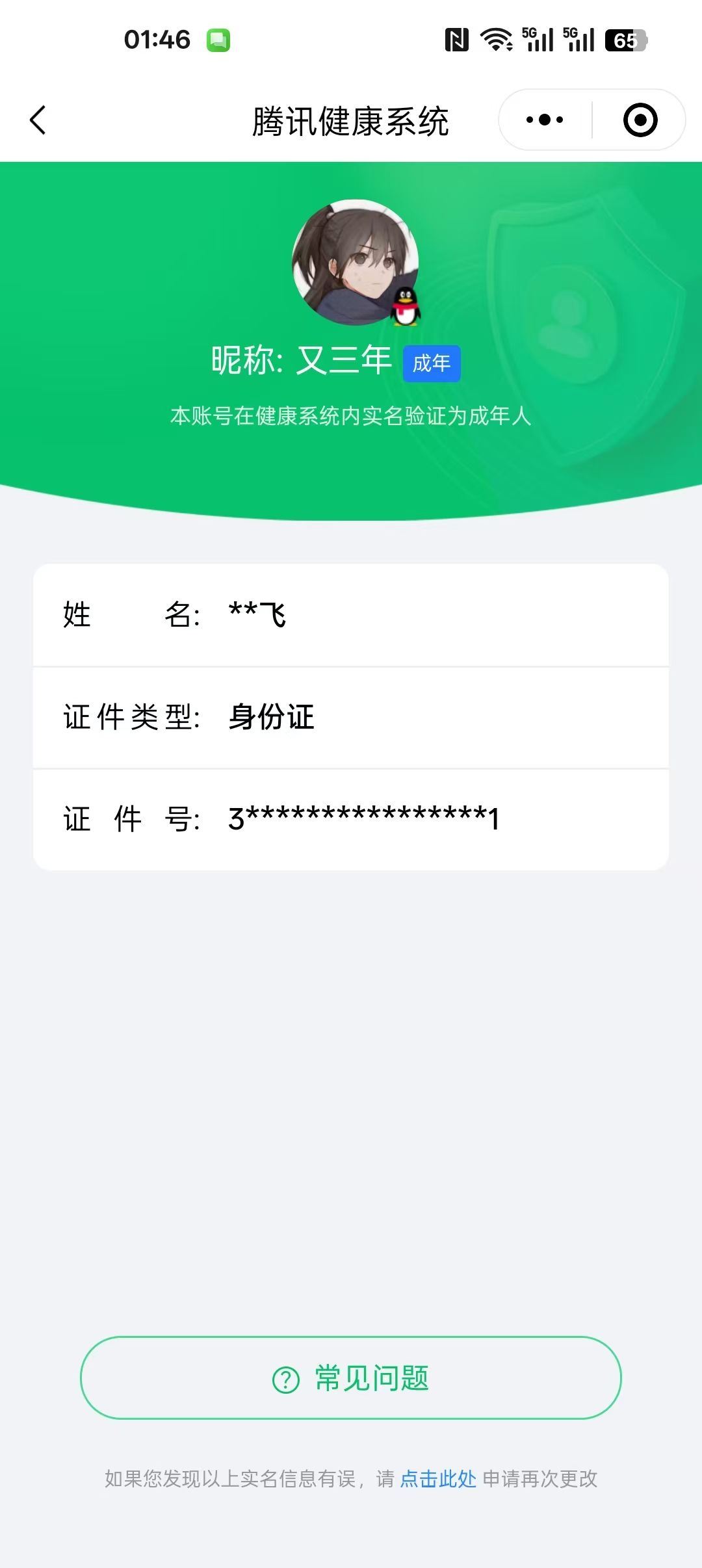Screen dimensions: 702x1568
Task: Tap the Wi-Fi icon in the status bar
Action: point(495,39)
